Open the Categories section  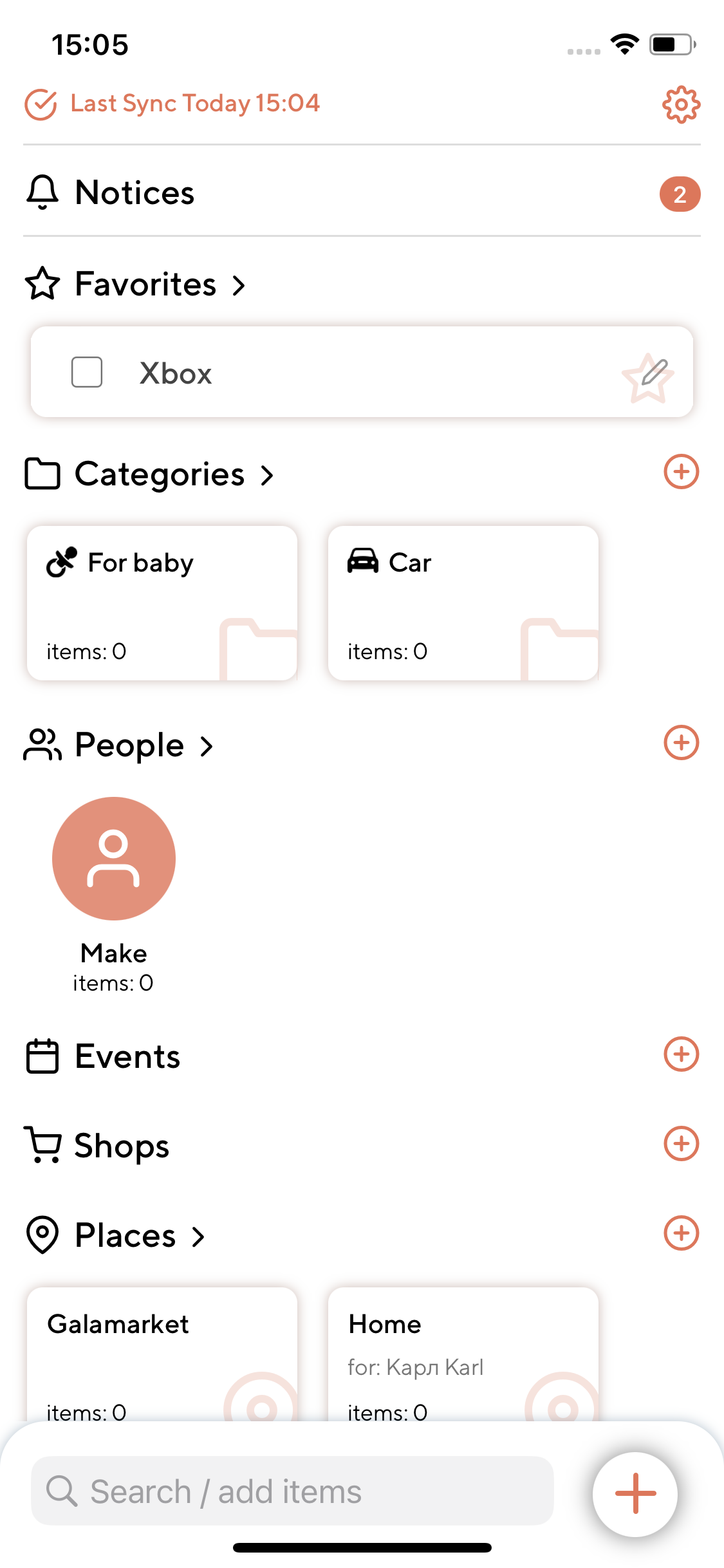pos(149,474)
